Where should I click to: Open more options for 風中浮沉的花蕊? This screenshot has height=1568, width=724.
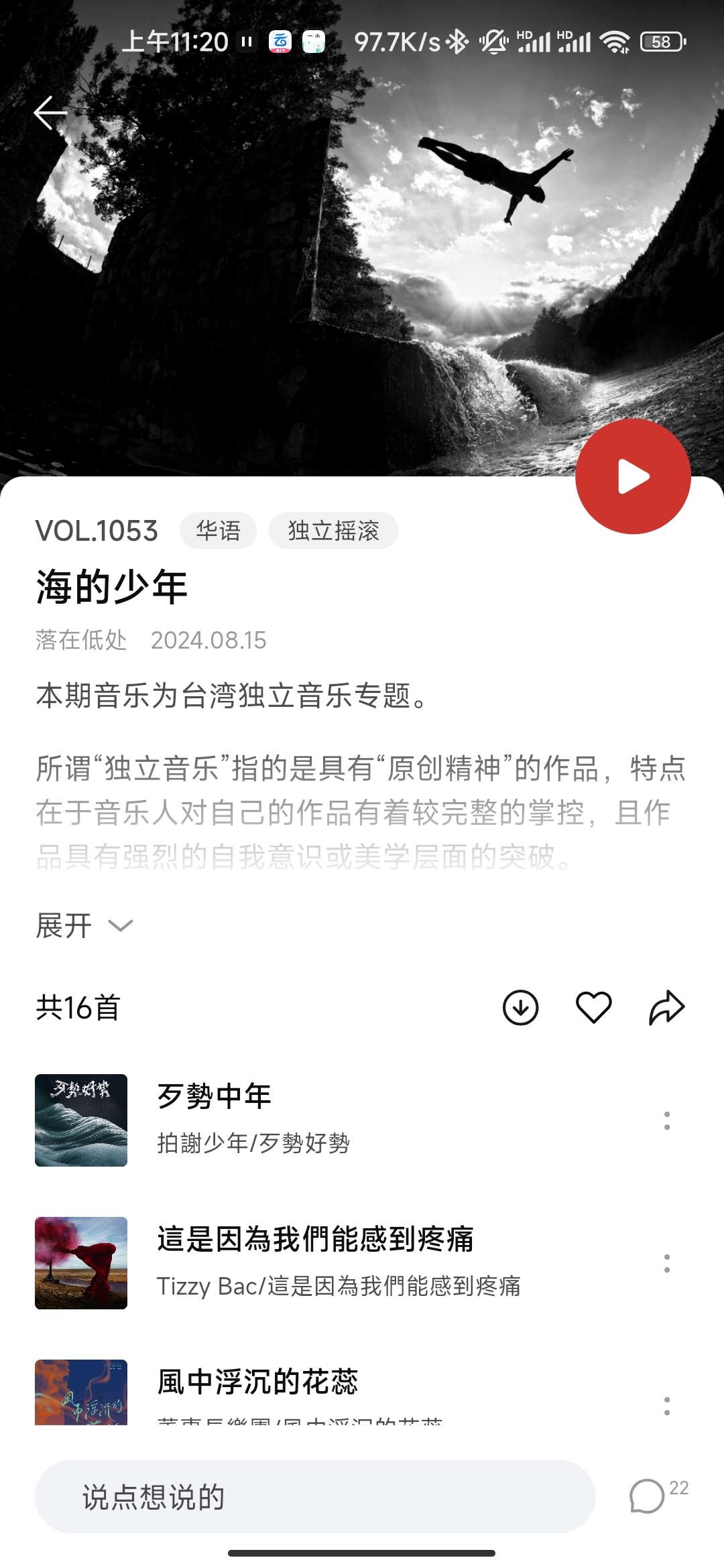click(x=666, y=1405)
